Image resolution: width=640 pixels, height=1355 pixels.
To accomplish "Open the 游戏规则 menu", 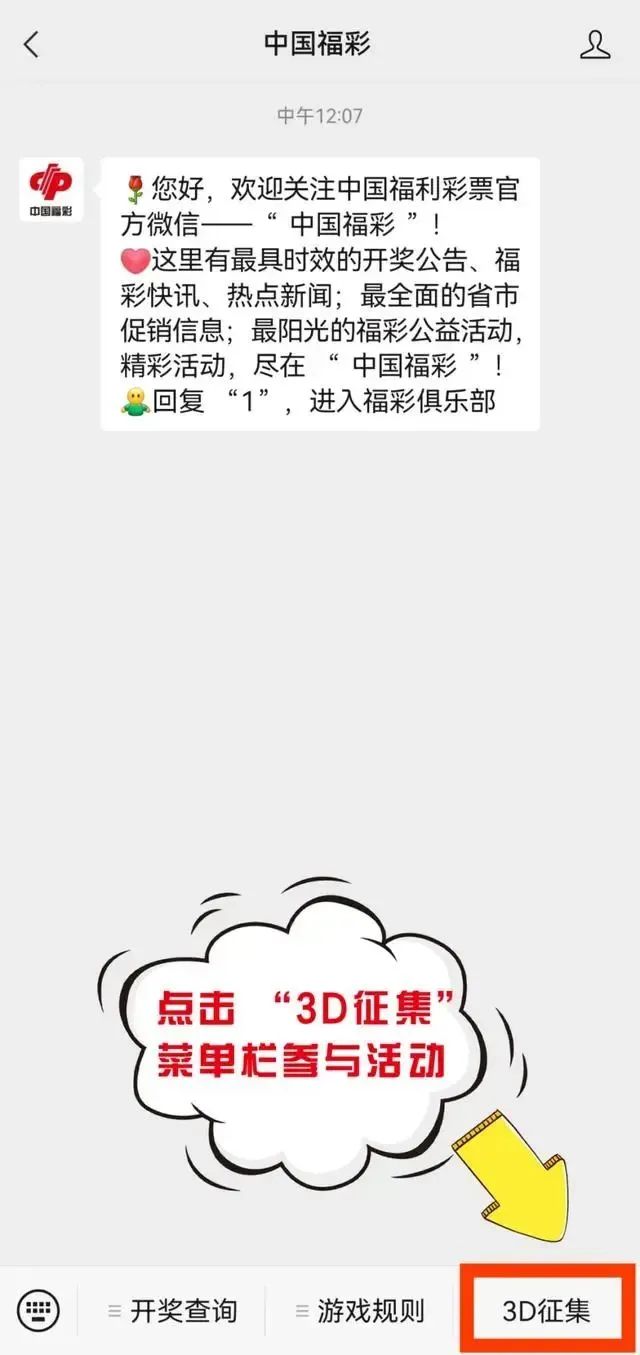I will (x=360, y=1310).
